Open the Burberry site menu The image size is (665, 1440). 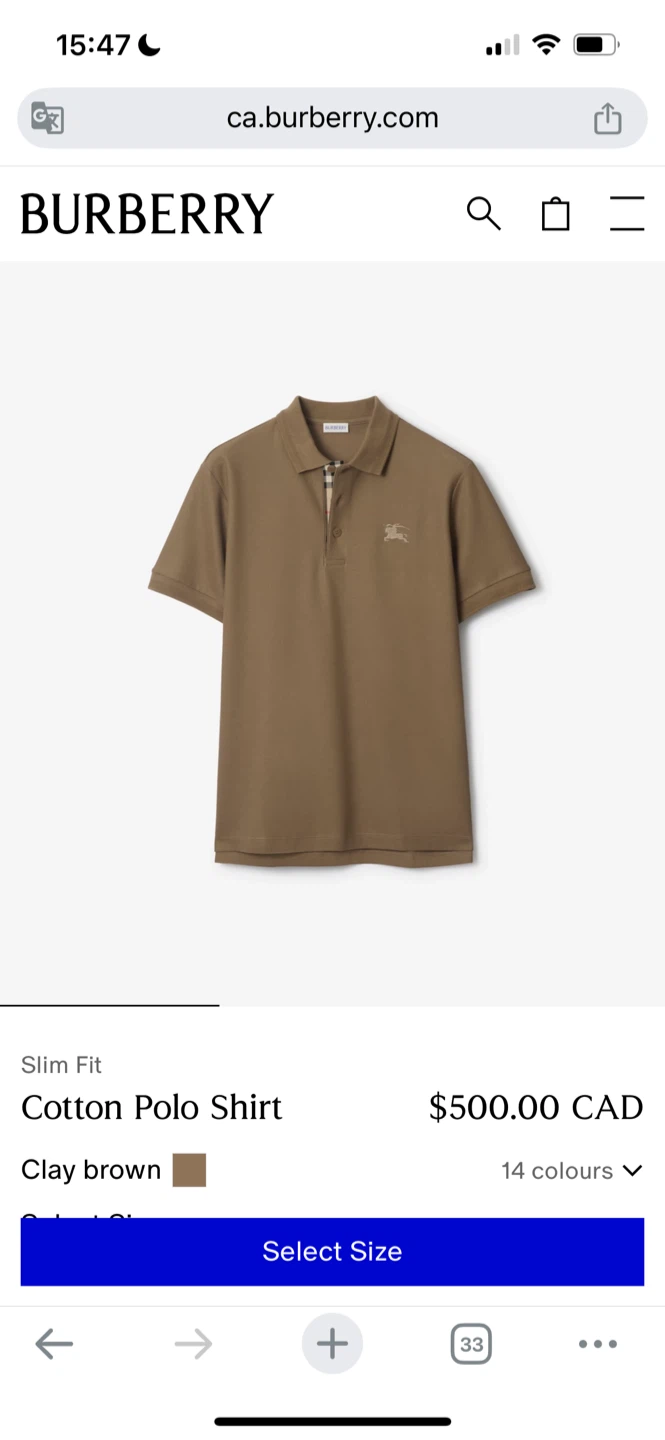(x=627, y=213)
